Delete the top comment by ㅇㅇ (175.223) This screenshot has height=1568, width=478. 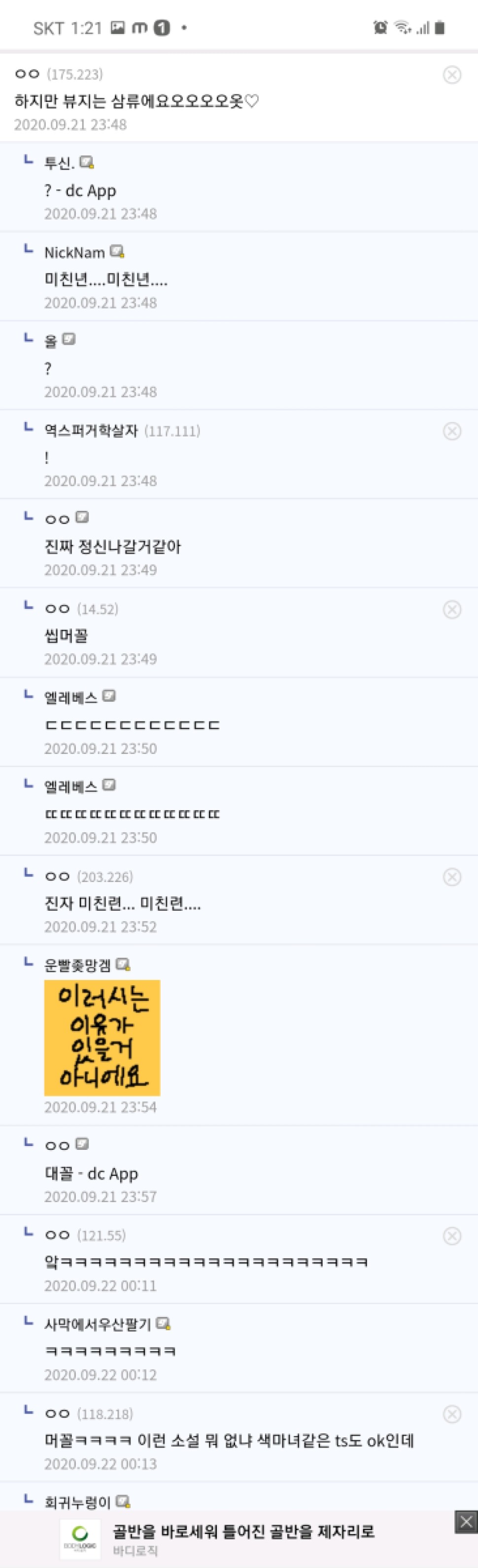click(451, 75)
